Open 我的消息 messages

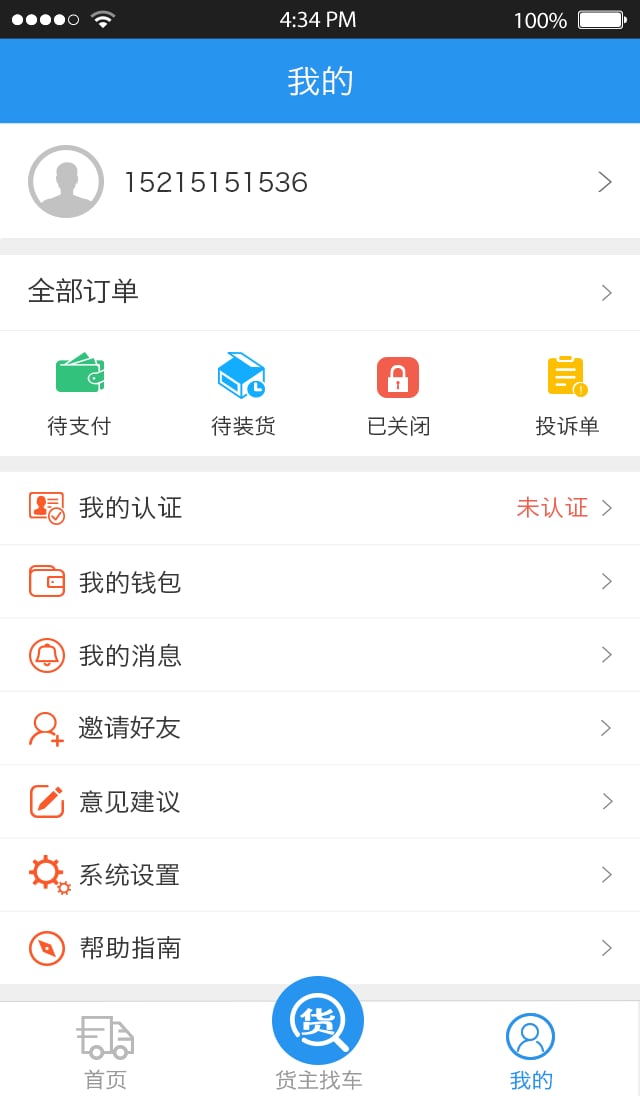coord(320,655)
